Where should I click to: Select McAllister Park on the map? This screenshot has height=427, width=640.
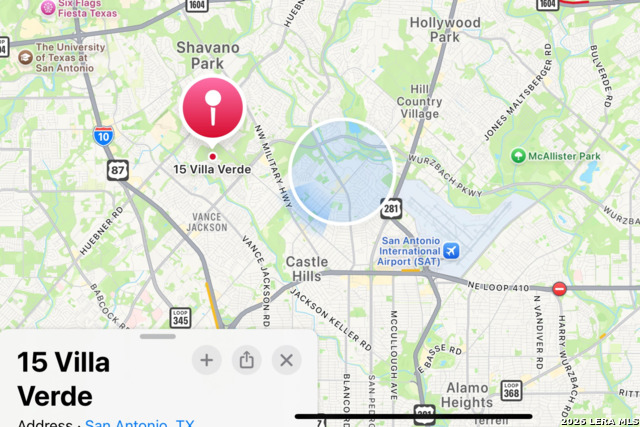click(x=518, y=156)
